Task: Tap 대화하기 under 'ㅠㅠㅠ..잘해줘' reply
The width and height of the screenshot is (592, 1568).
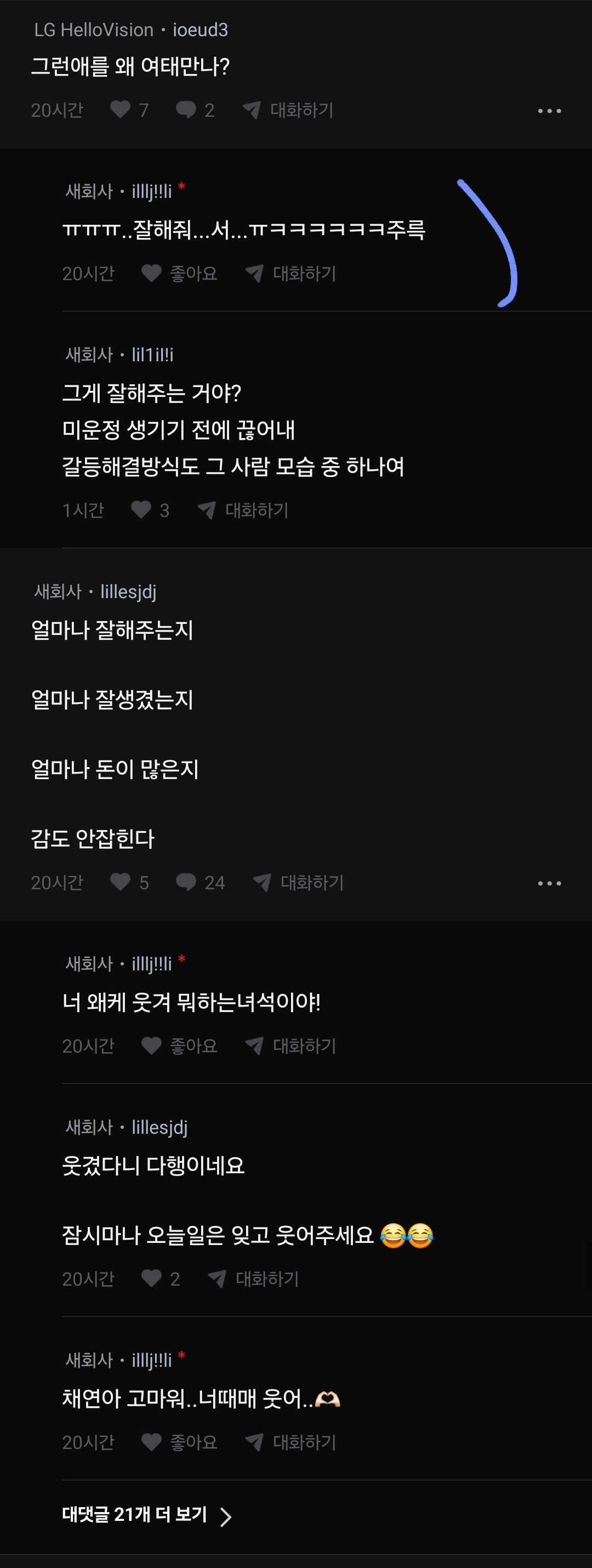Action: tap(291, 274)
